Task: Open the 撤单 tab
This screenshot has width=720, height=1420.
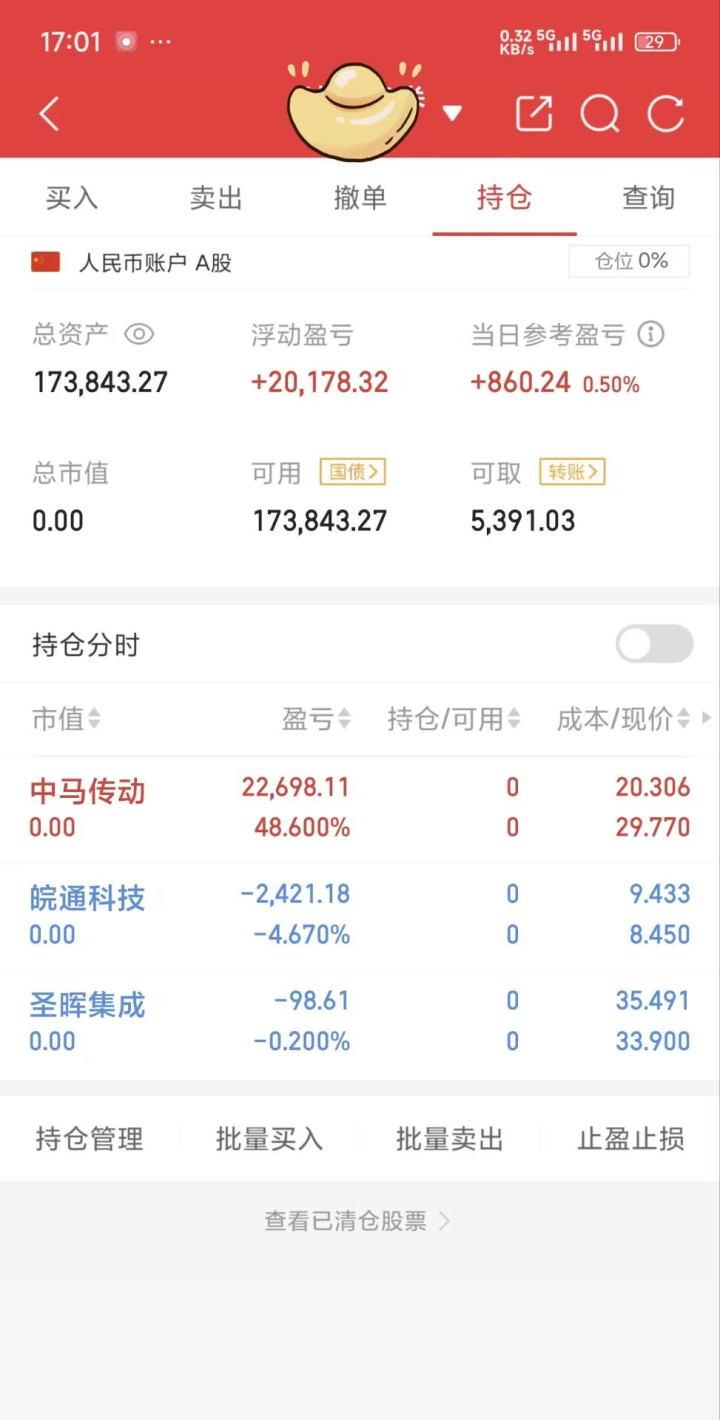Action: (x=360, y=198)
